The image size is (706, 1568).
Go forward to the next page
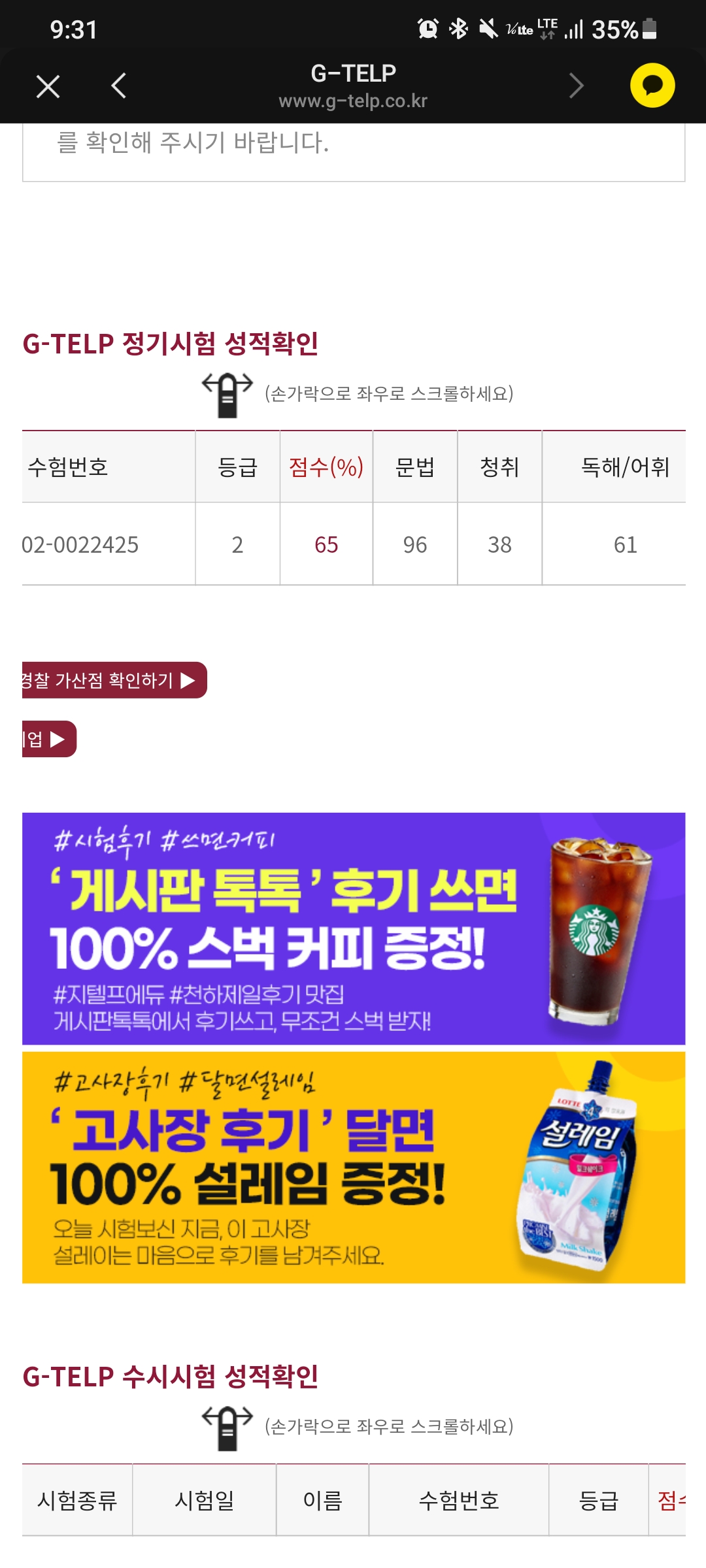coord(576,86)
